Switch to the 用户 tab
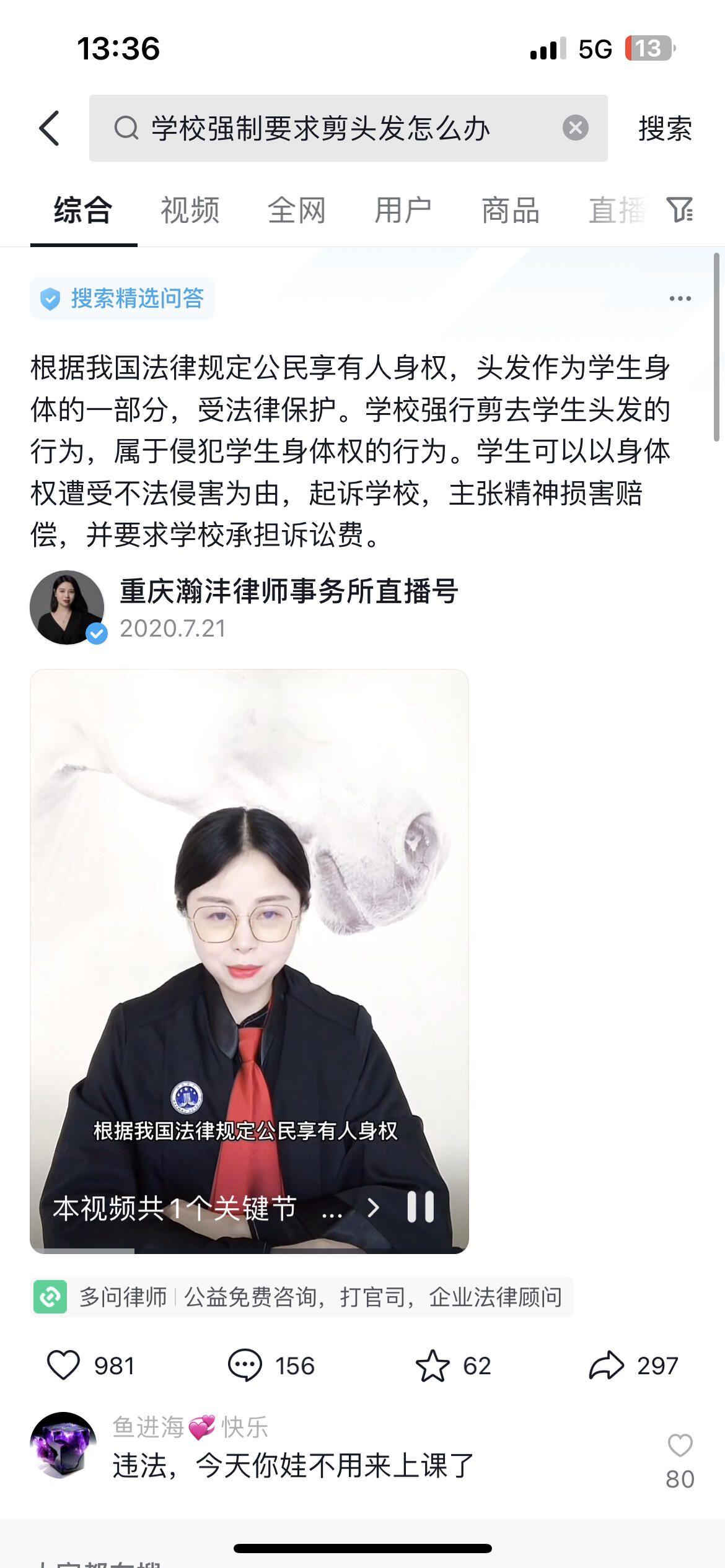The width and height of the screenshot is (725, 1568). click(403, 211)
